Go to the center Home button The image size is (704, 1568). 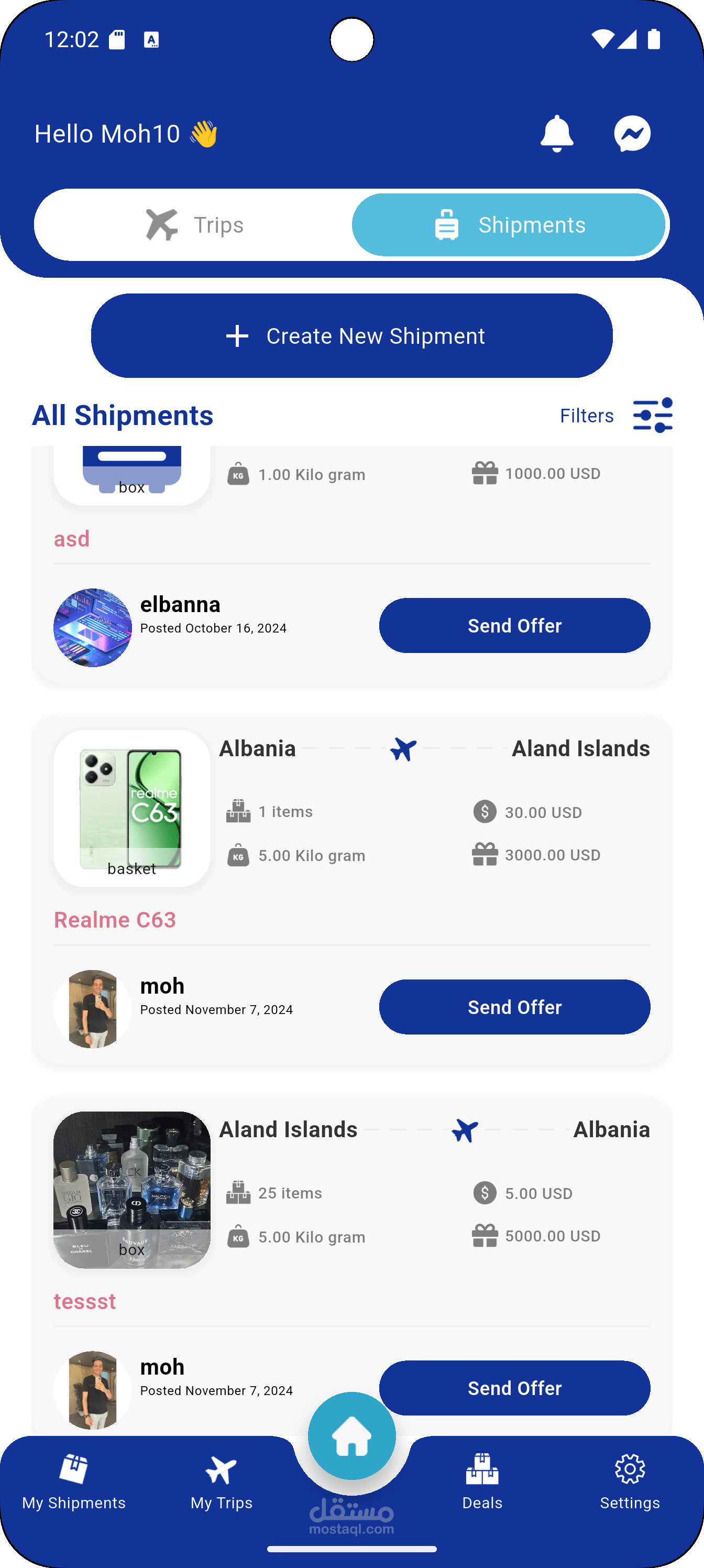tap(351, 1436)
